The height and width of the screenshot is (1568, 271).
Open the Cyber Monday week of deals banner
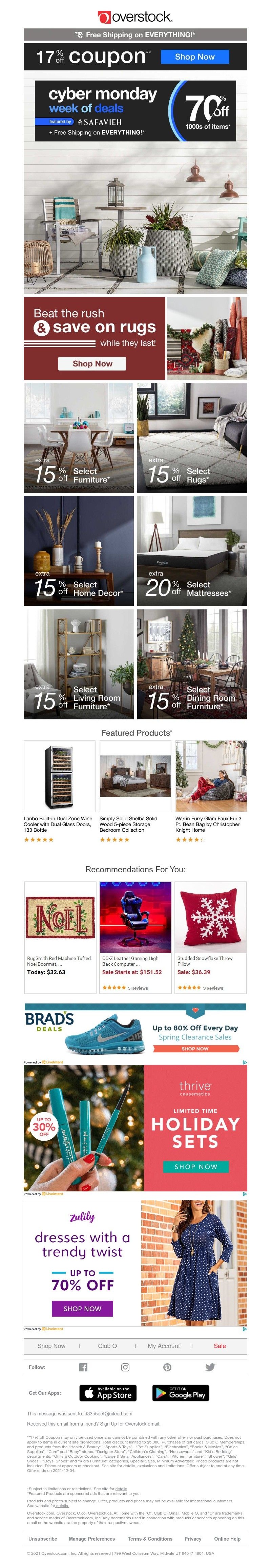pyautogui.click(x=135, y=111)
